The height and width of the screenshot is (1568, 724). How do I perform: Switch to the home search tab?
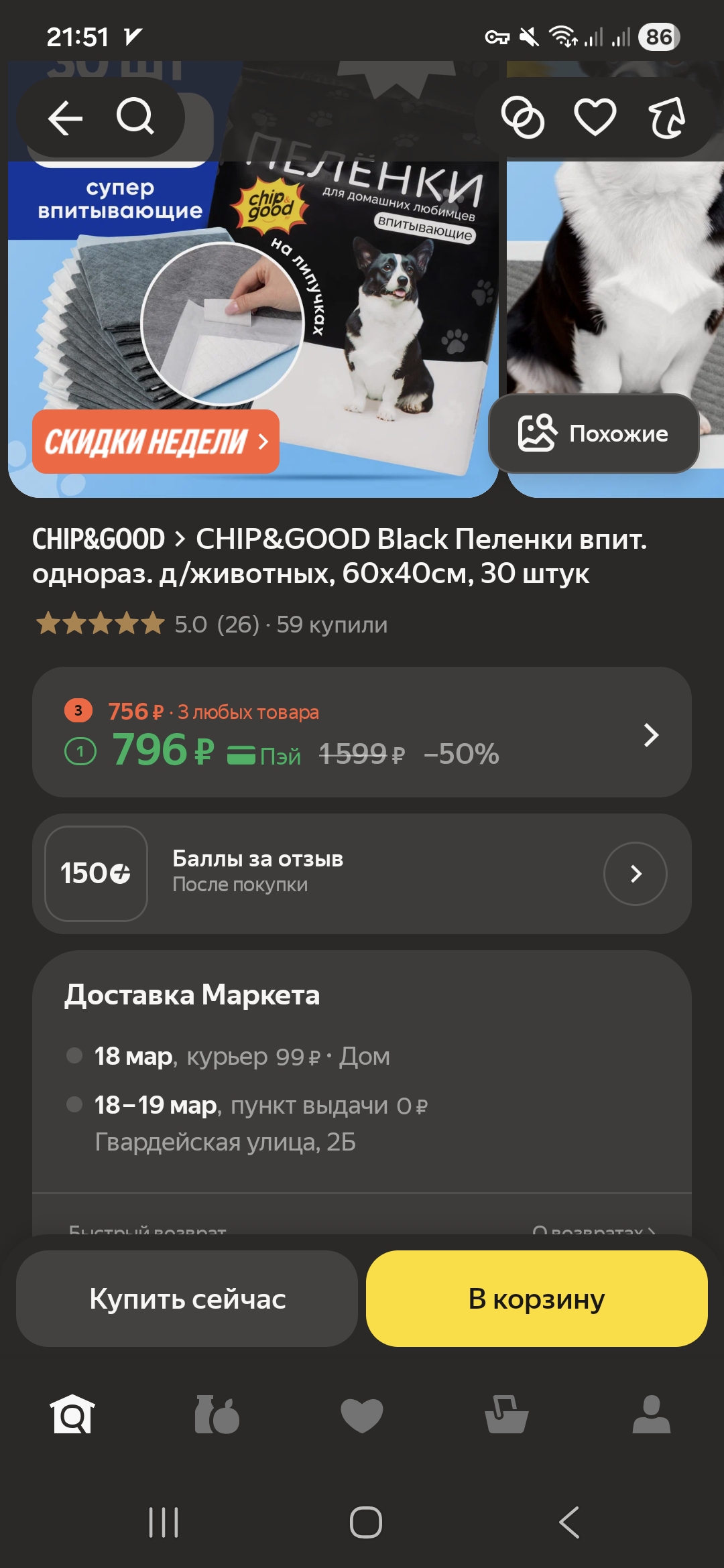click(x=72, y=1414)
